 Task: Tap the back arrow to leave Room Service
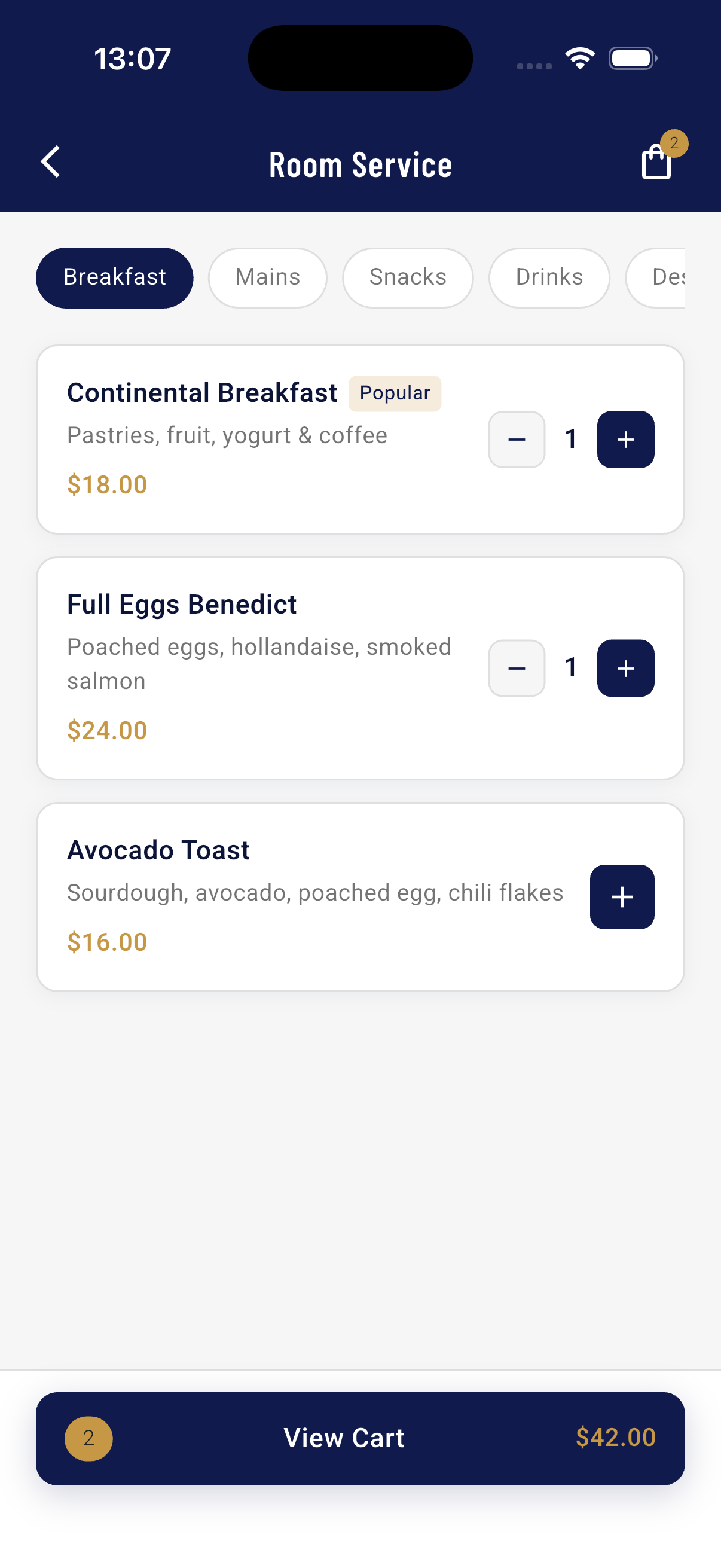(50, 162)
